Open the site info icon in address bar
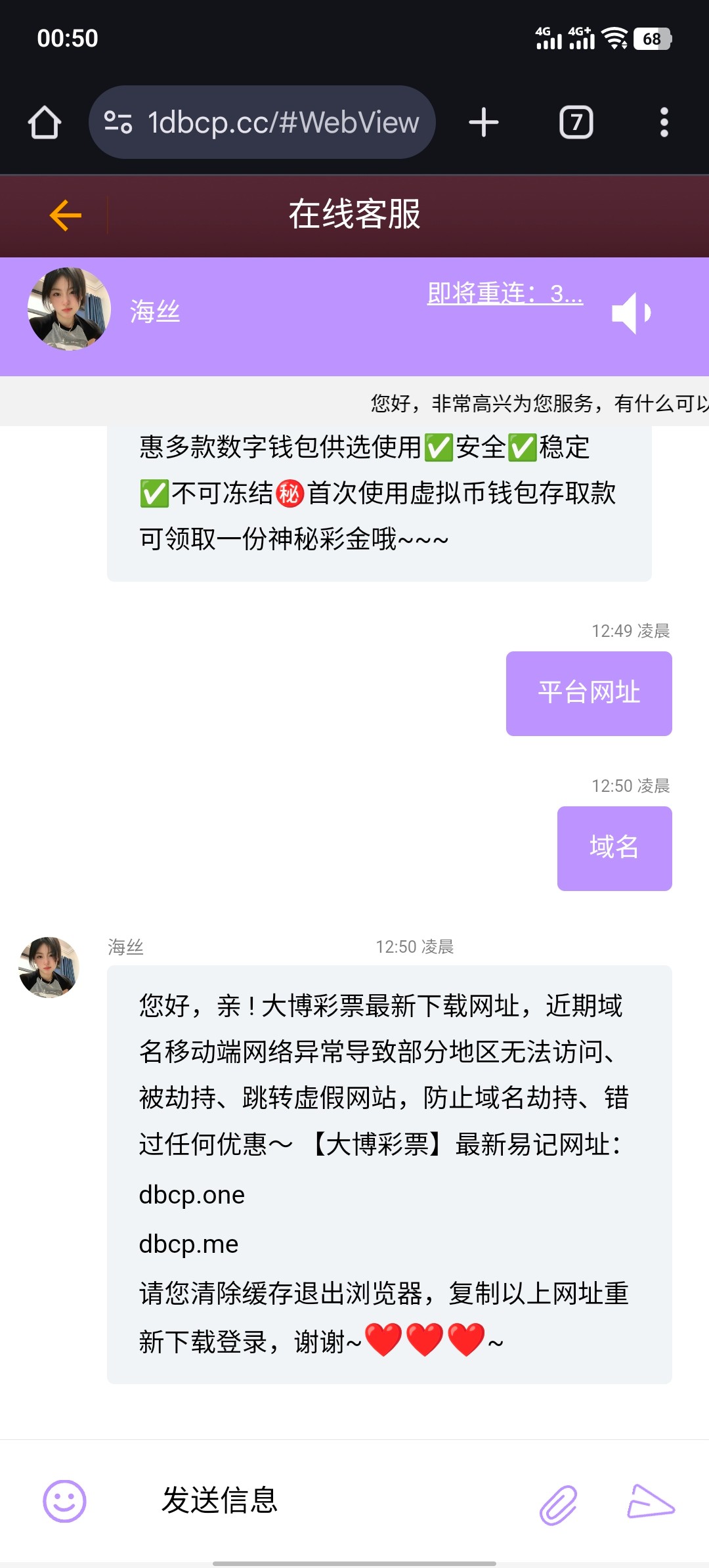 (x=119, y=123)
